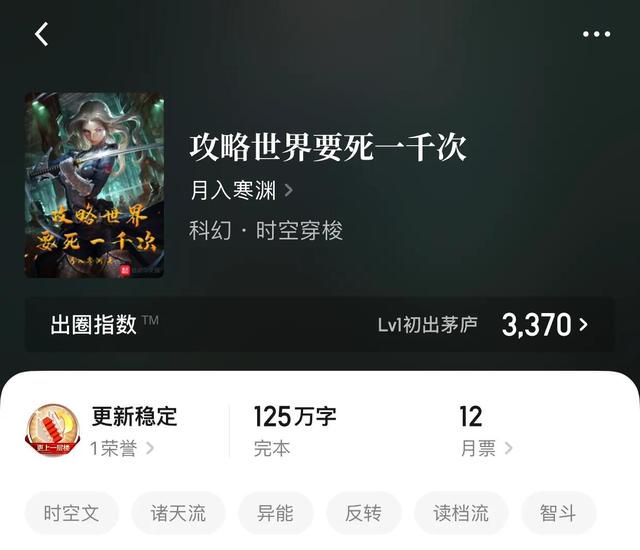The height and width of the screenshot is (550, 640).
Task: Tap the 智斗 tag chip
Action: tap(560, 513)
